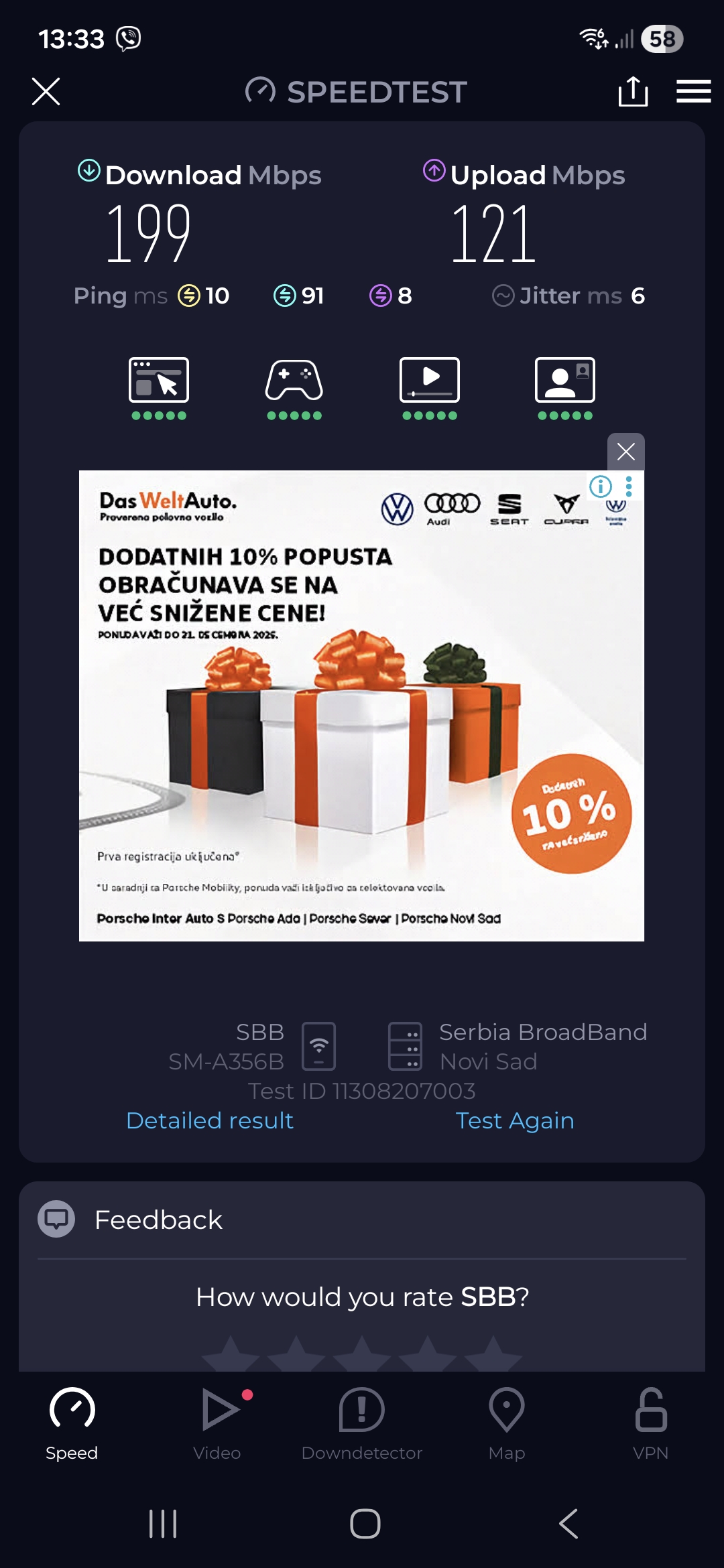Image resolution: width=724 pixels, height=1568 pixels.
Task: Share the speed test result
Action: pyautogui.click(x=633, y=91)
